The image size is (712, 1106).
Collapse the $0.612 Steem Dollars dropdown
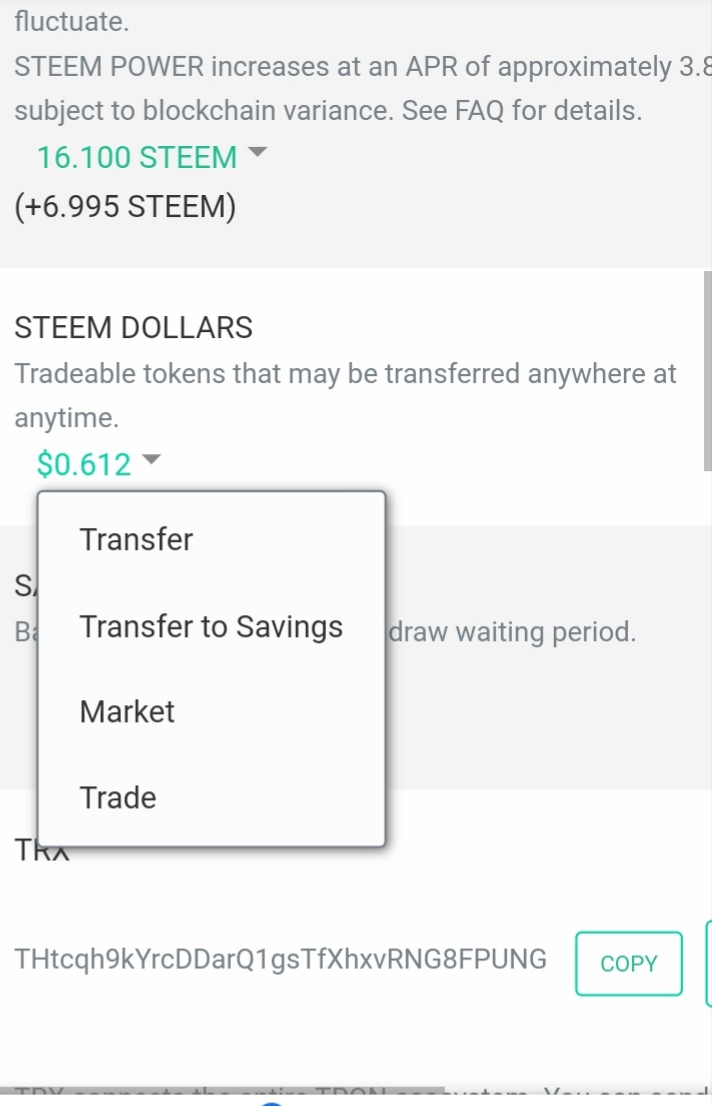pyautogui.click(x=97, y=464)
